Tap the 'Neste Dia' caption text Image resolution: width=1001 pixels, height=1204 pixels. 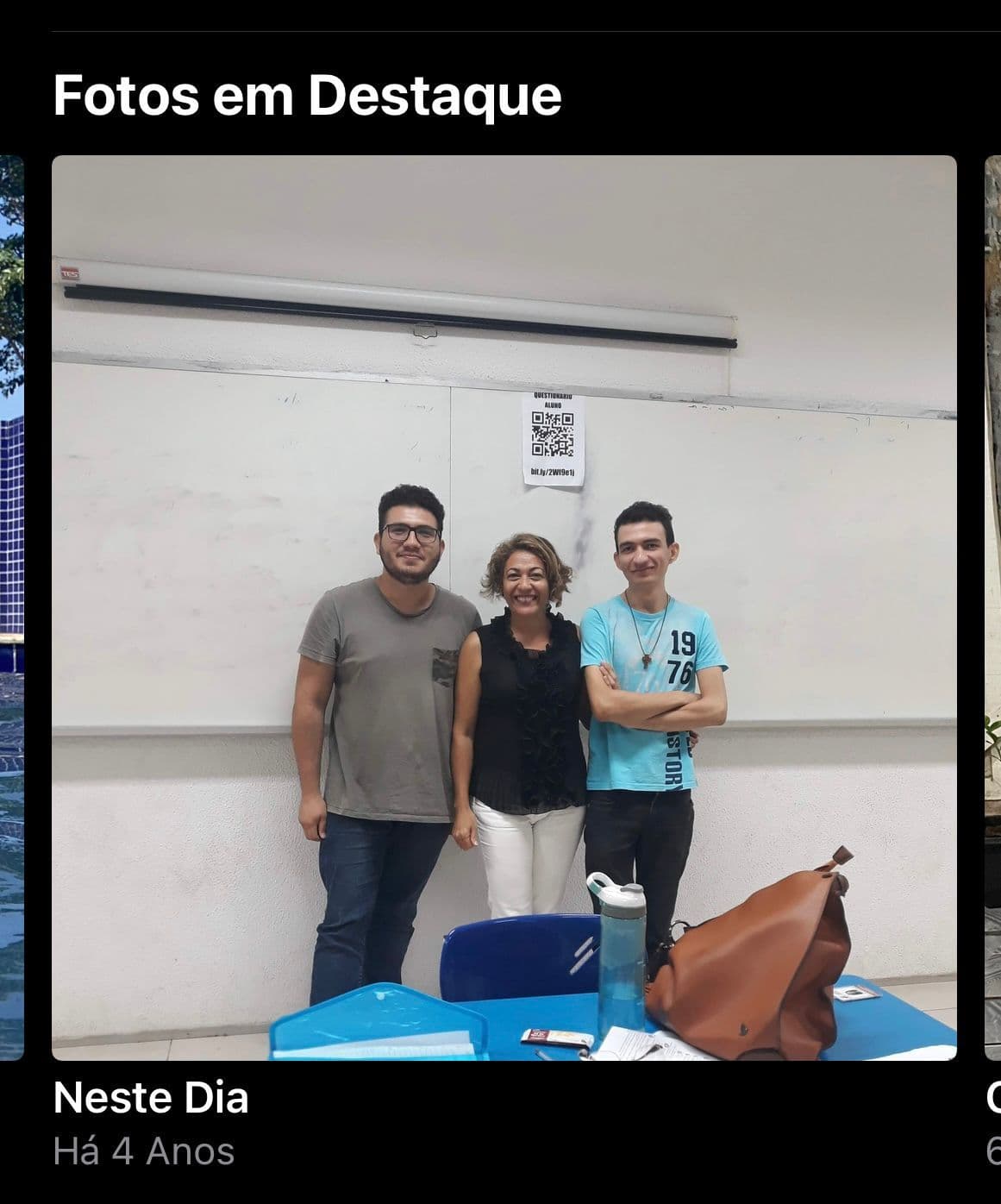(151, 1098)
